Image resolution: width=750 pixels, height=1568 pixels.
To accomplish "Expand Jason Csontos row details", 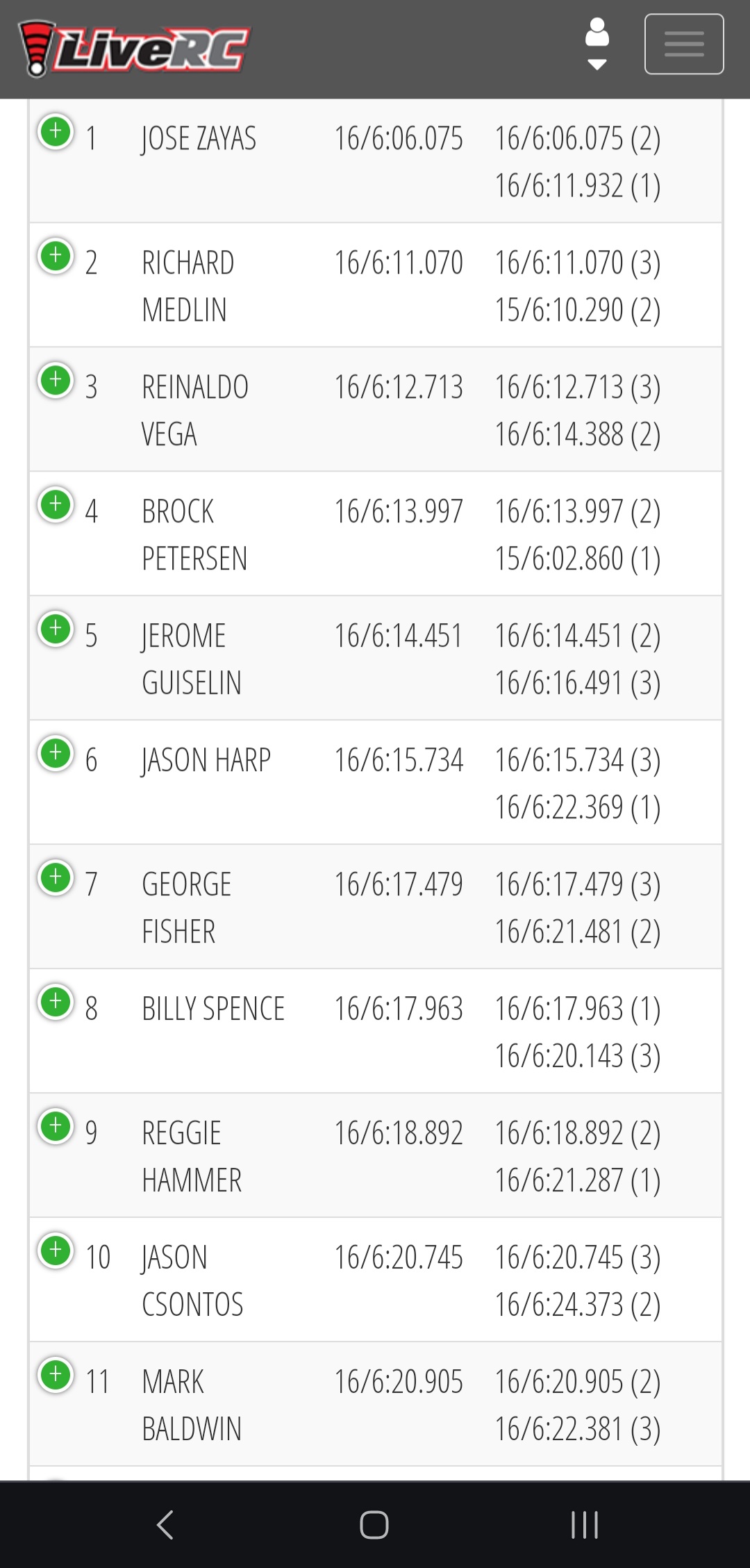I will pos(56,1251).
